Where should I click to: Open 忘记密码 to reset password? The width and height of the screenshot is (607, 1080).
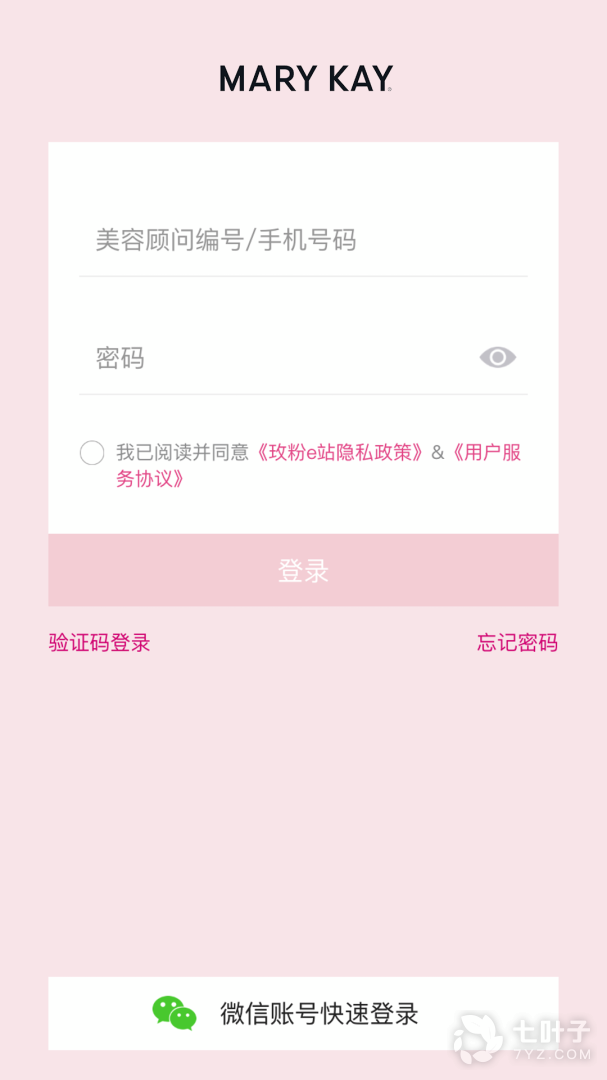pyautogui.click(x=517, y=643)
